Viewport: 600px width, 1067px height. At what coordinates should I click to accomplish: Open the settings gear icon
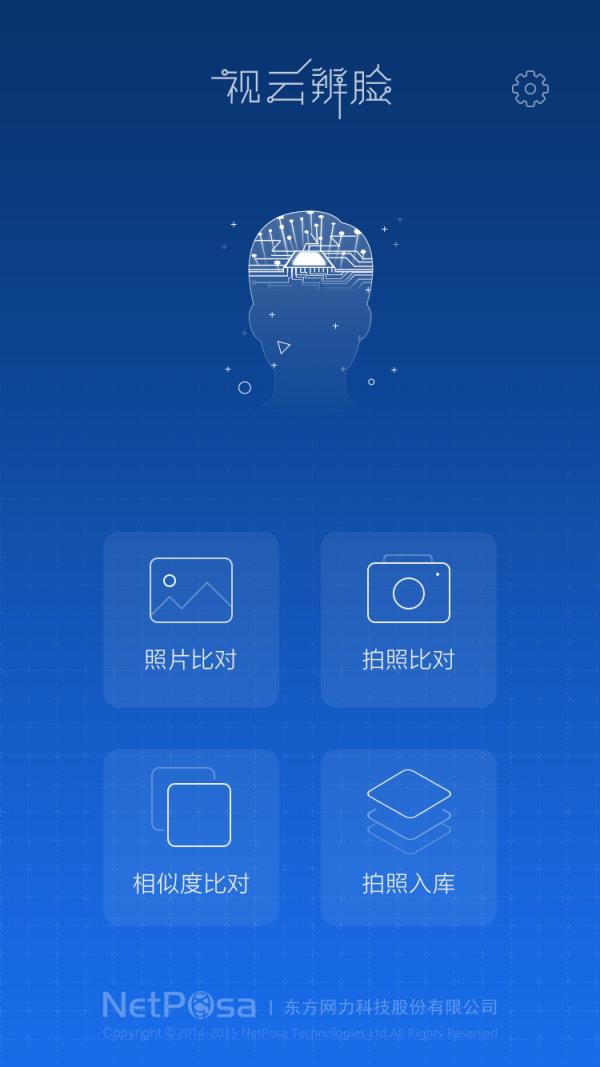coord(530,89)
